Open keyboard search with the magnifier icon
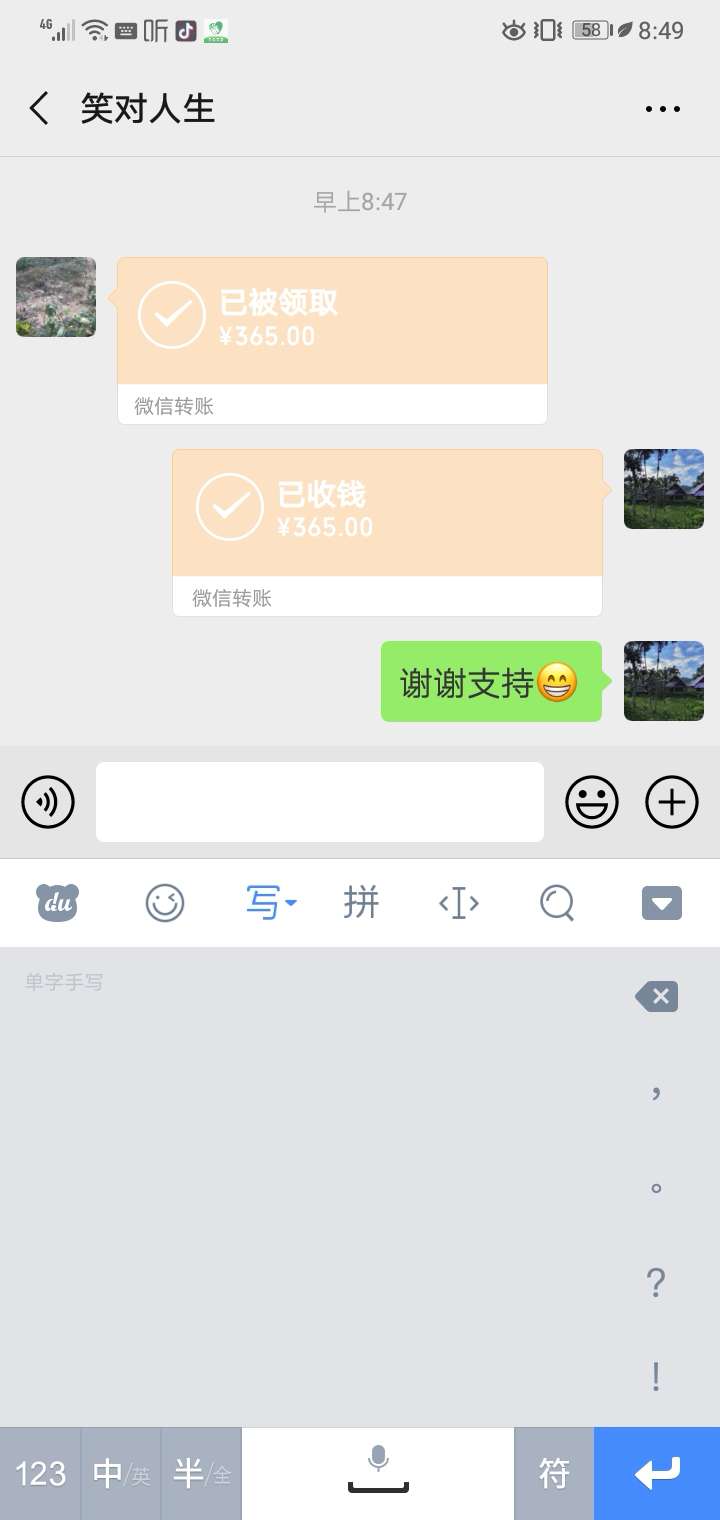 click(x=556, y=902)
